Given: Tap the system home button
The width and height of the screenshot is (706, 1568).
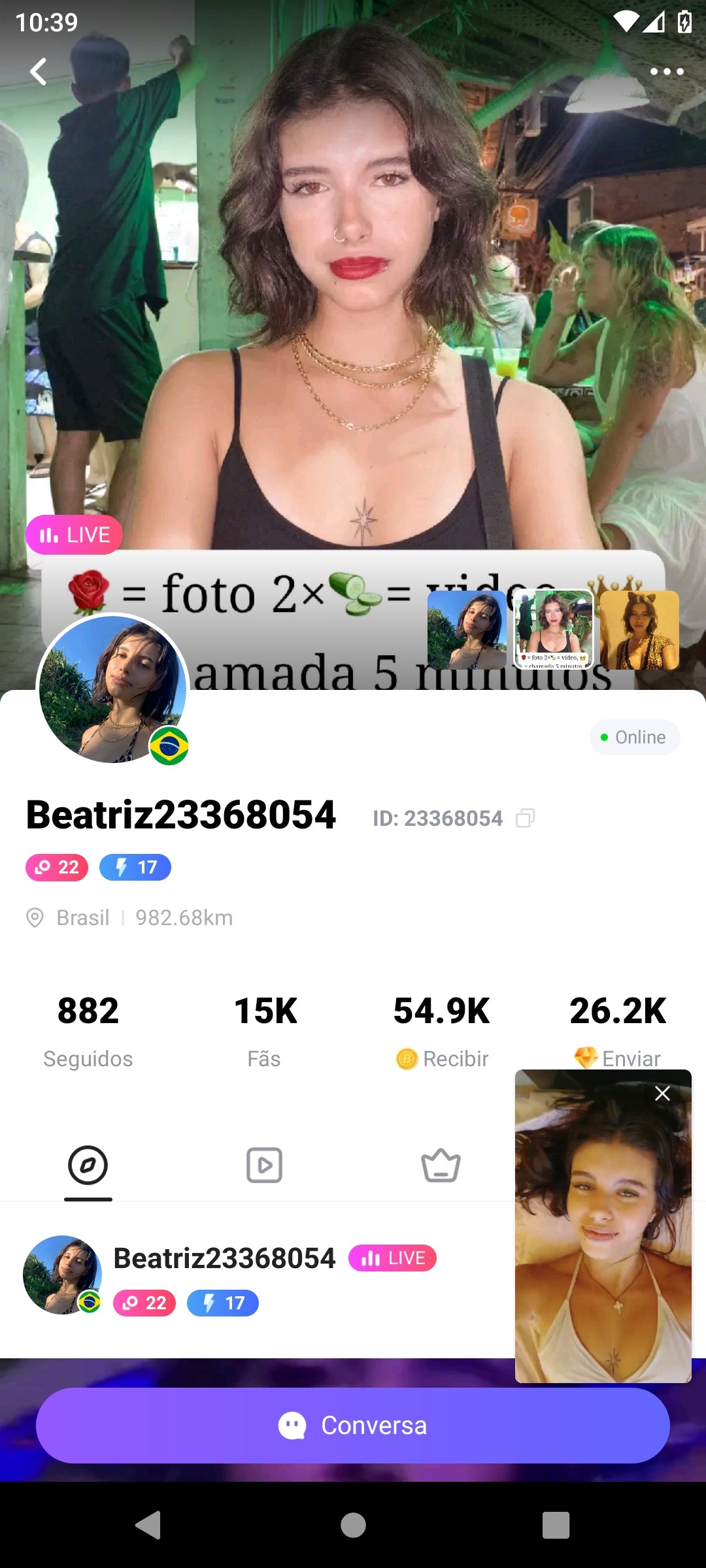Looking at the screenshot, I should click(x=353, y=1526).
